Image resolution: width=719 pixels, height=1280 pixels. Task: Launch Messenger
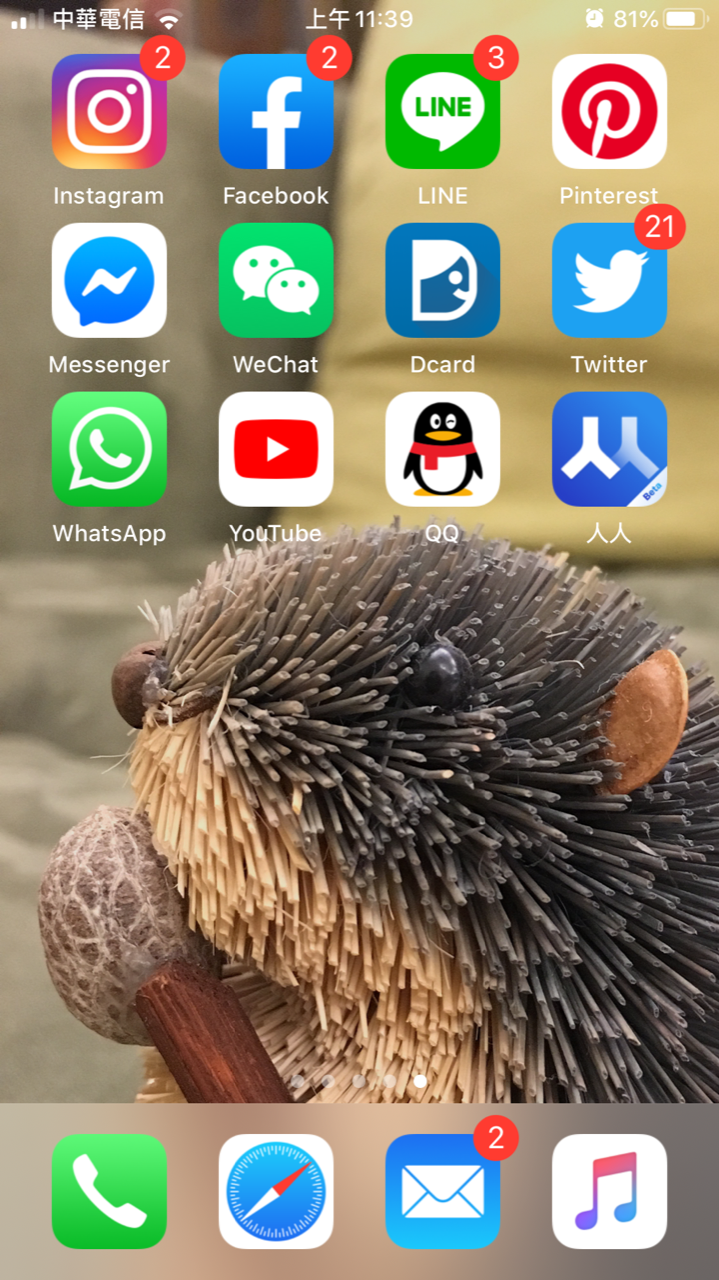pyautogui.click(x=109, y=280)
